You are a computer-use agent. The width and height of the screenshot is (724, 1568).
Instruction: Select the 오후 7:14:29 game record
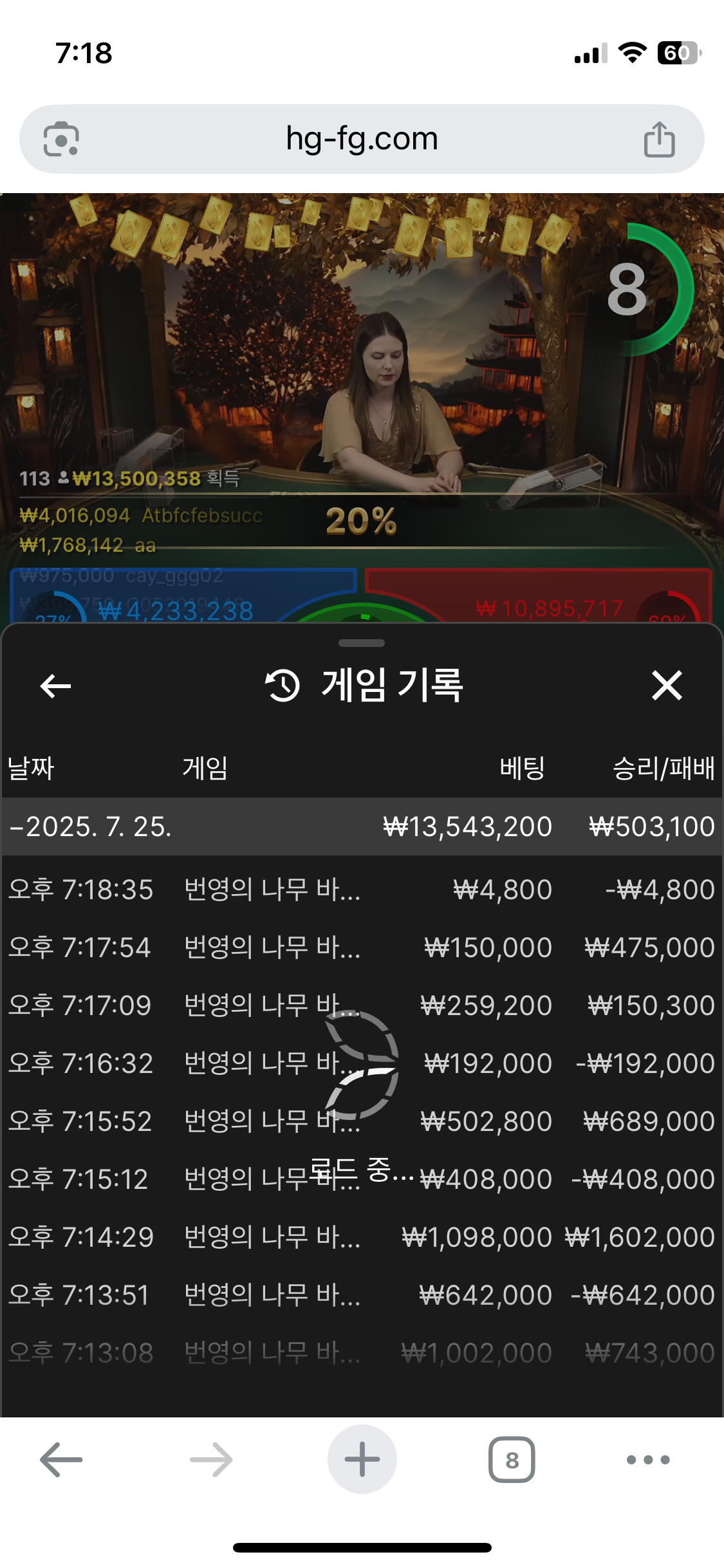point(362,1237)
